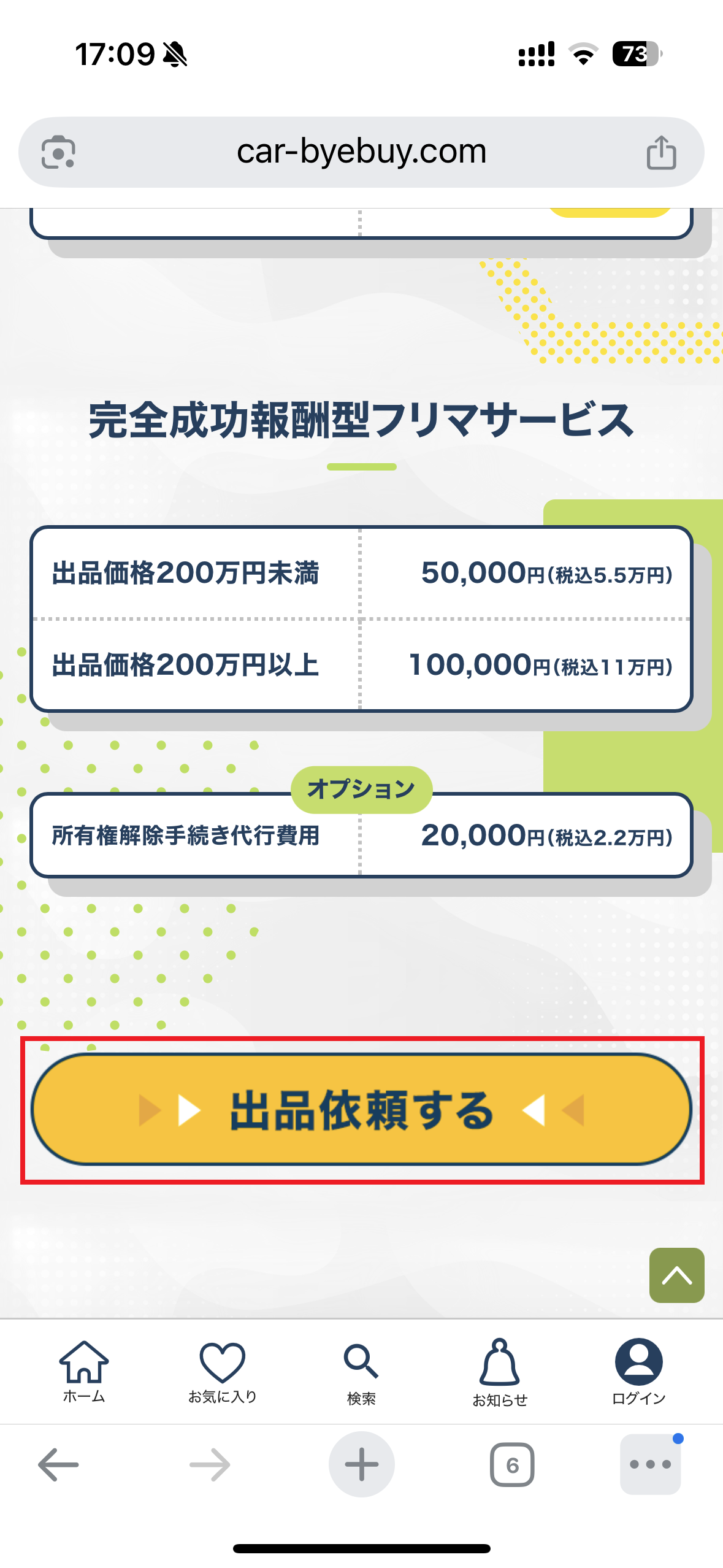
Task: Tap the オプション label above ownership fee
Action: tap(361, 790)
